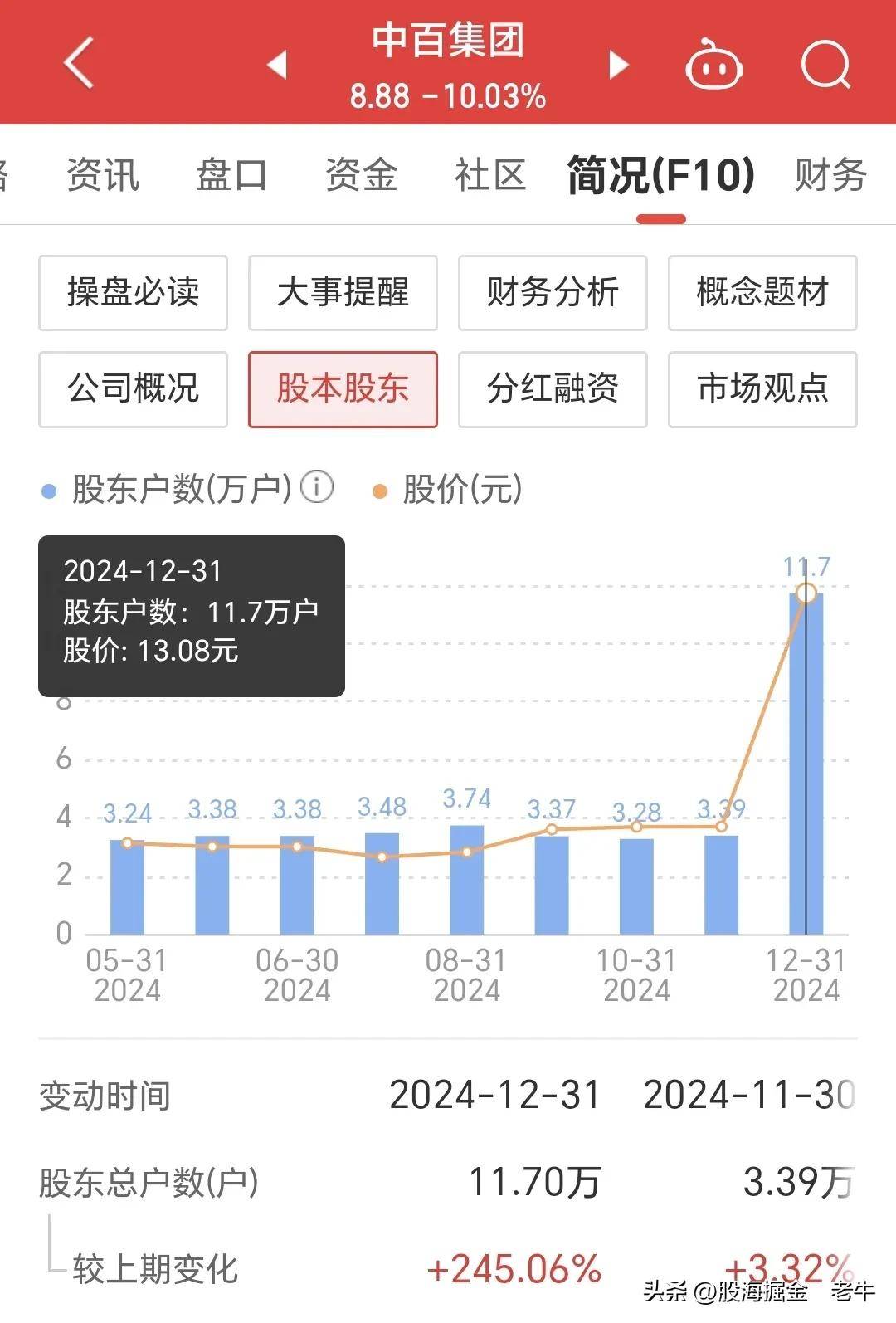
Task: Switch to the 资讯 tab
Action: point(105,174)
